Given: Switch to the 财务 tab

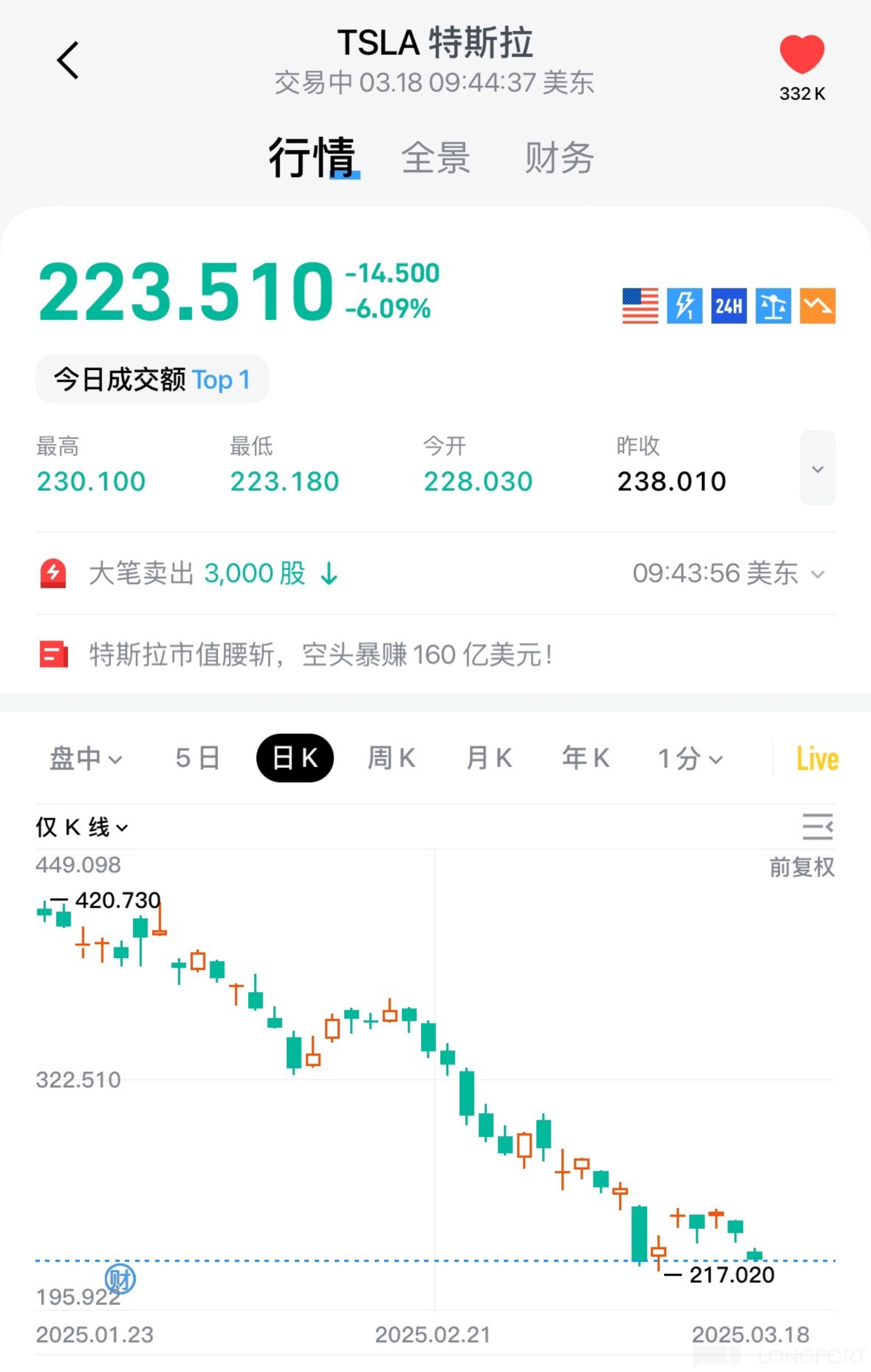Looking at the screenshot, I should (x=559, y=158).
